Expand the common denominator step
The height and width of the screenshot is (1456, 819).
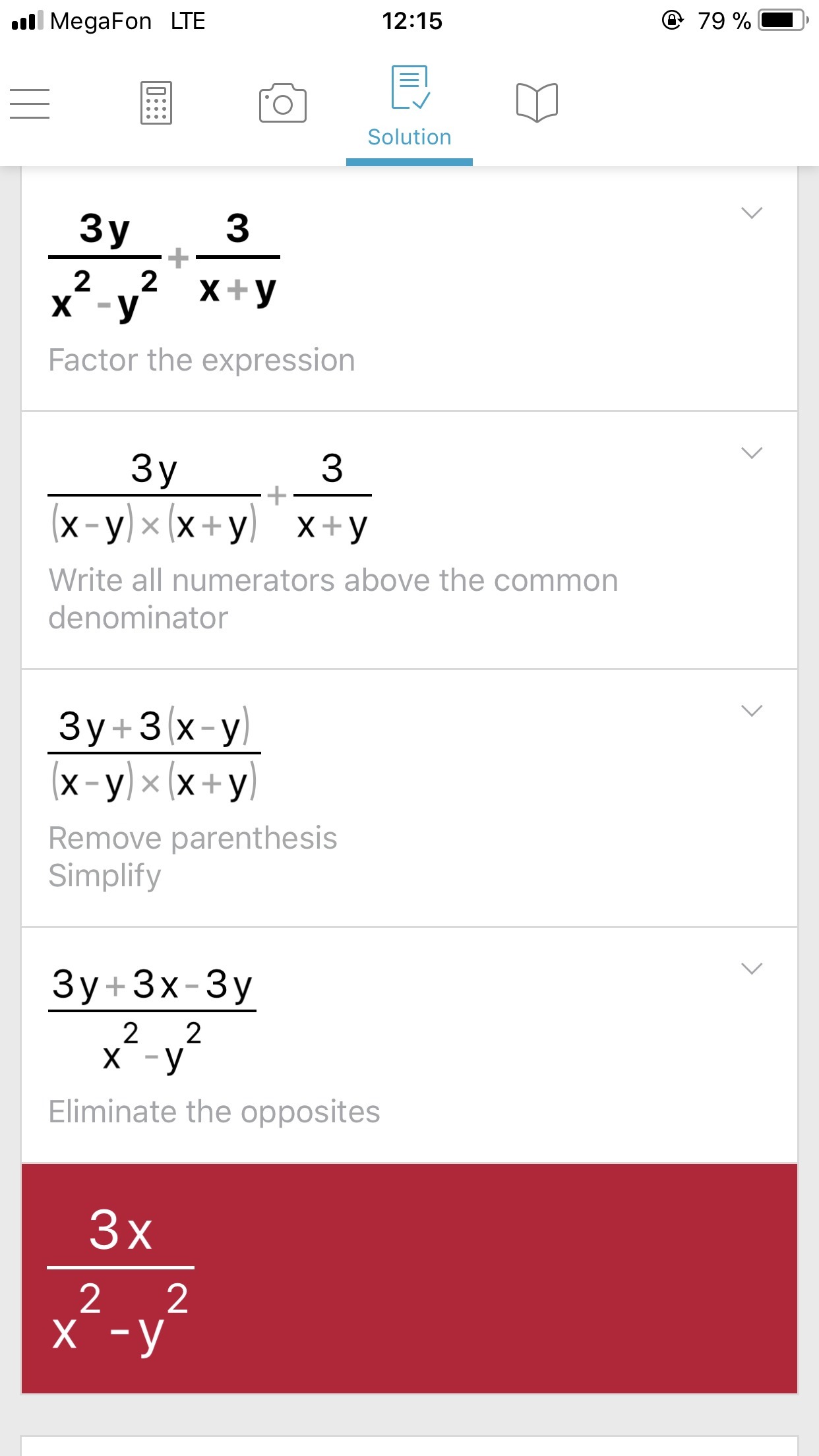coord(752,452)
